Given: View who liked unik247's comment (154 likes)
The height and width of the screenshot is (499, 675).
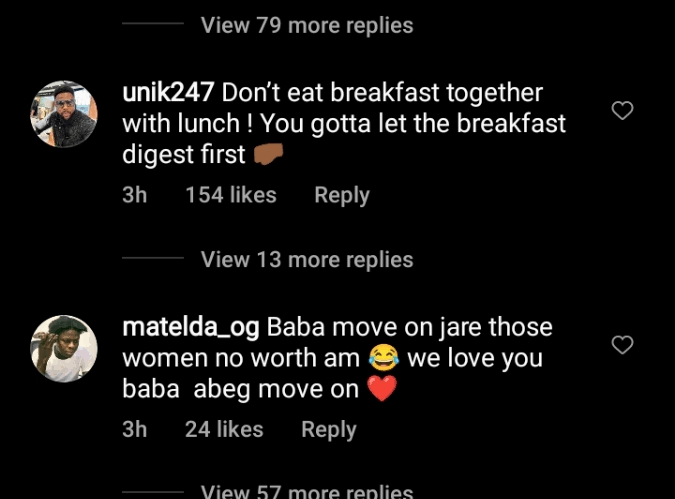Looking at the screenshot, I should [230, 195].
